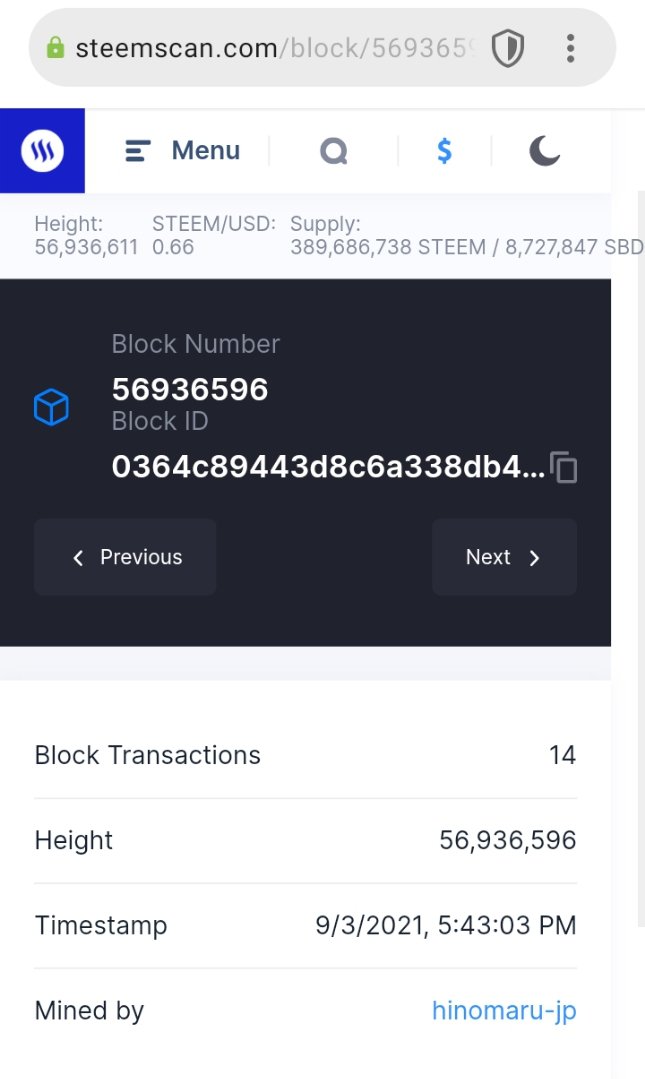Open hinomaru-jp miner profile
Viewport: 645px width, 1079px height.
coord(504,1011)
